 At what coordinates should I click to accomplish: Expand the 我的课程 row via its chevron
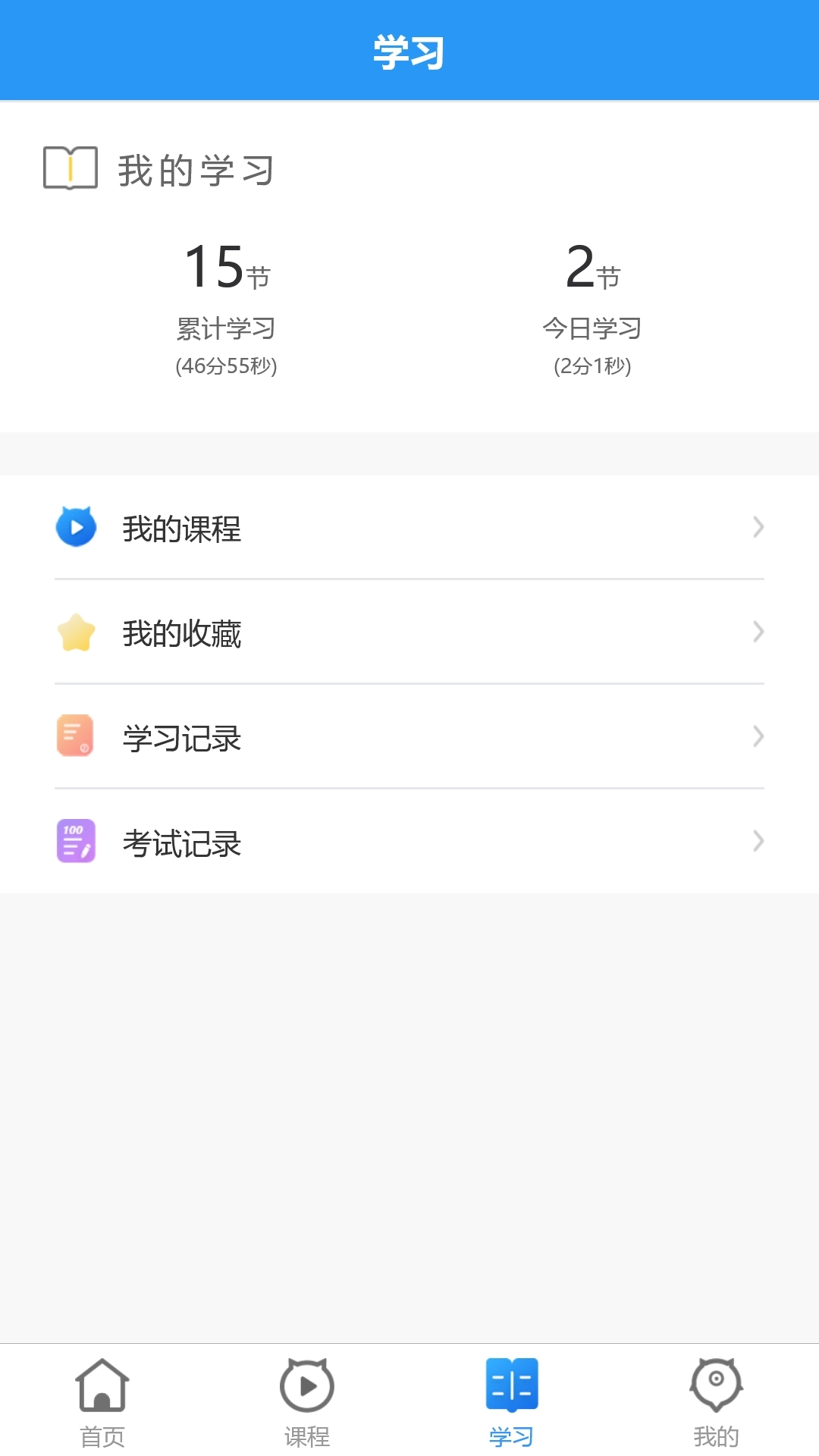(758, 527)
